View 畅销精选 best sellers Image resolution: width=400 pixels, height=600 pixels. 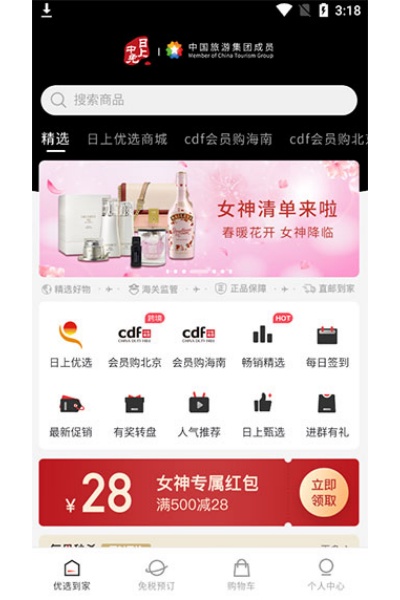coord(263,344)
